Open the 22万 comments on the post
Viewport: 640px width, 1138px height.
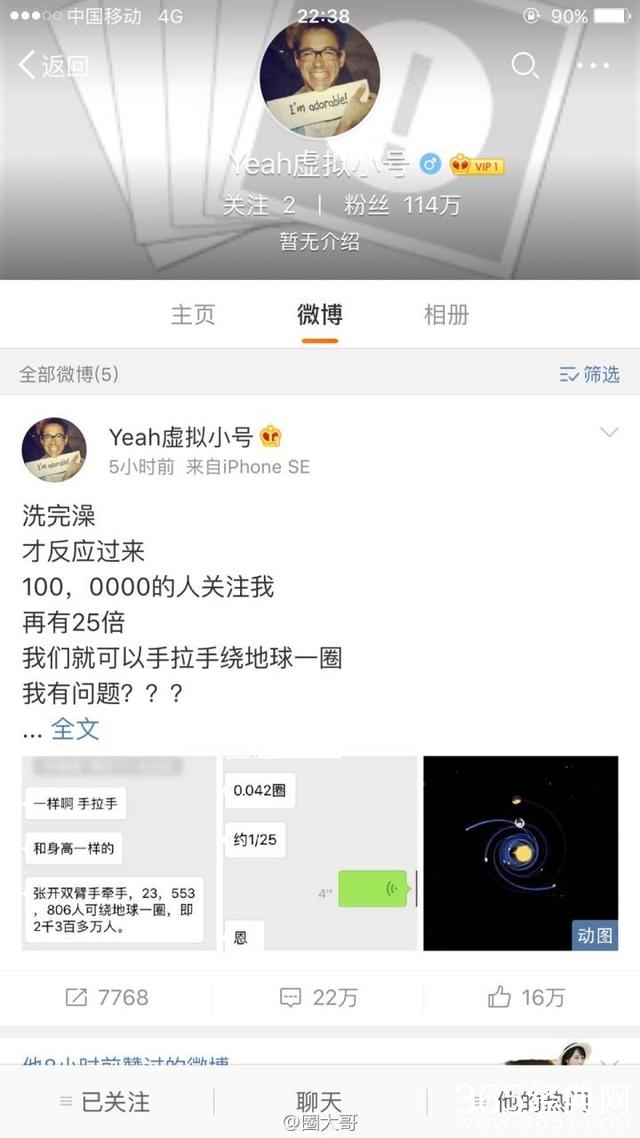coord(320,997)
